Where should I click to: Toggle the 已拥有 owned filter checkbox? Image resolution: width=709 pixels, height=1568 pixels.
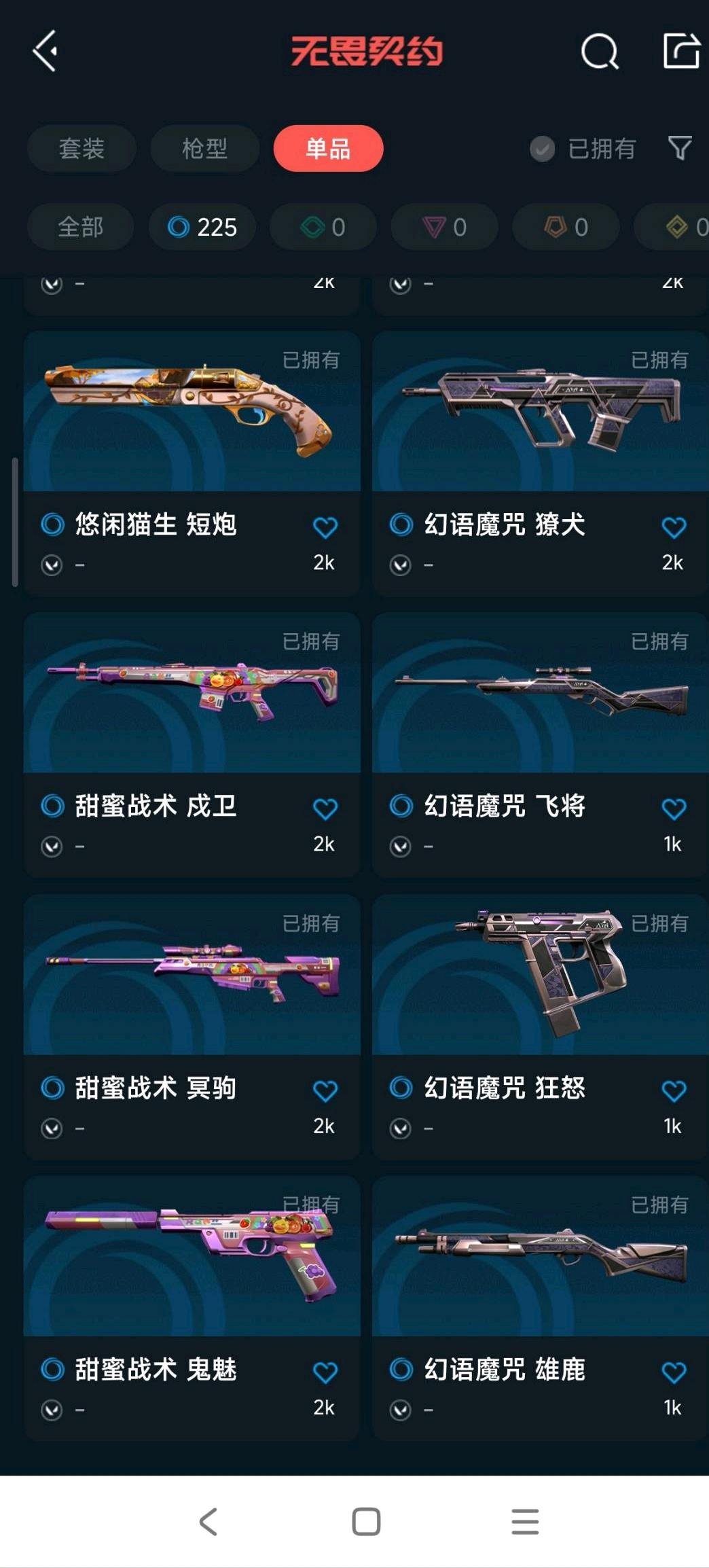[x=543, y=149]
